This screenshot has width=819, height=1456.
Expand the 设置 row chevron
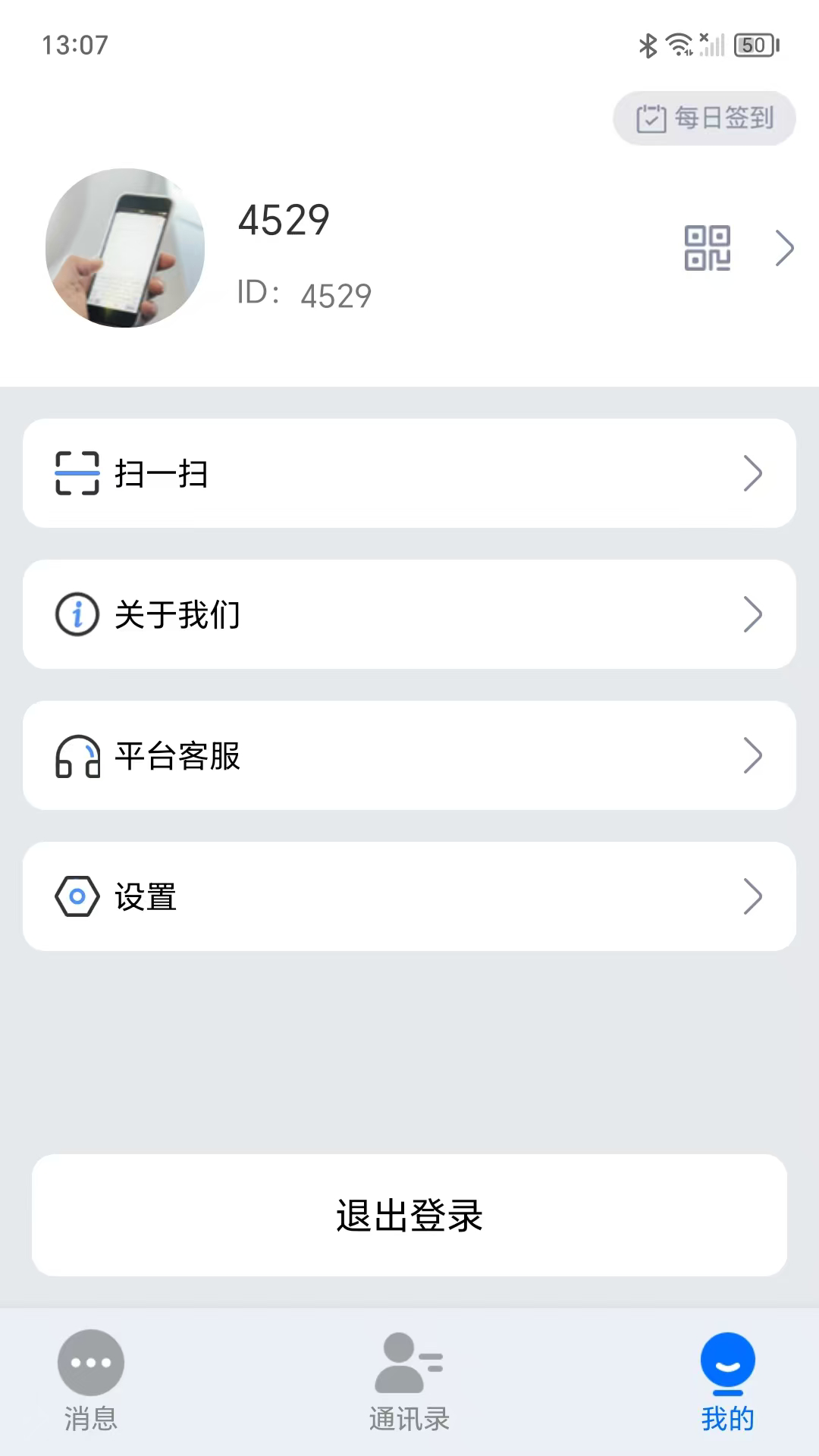point(753,896)
